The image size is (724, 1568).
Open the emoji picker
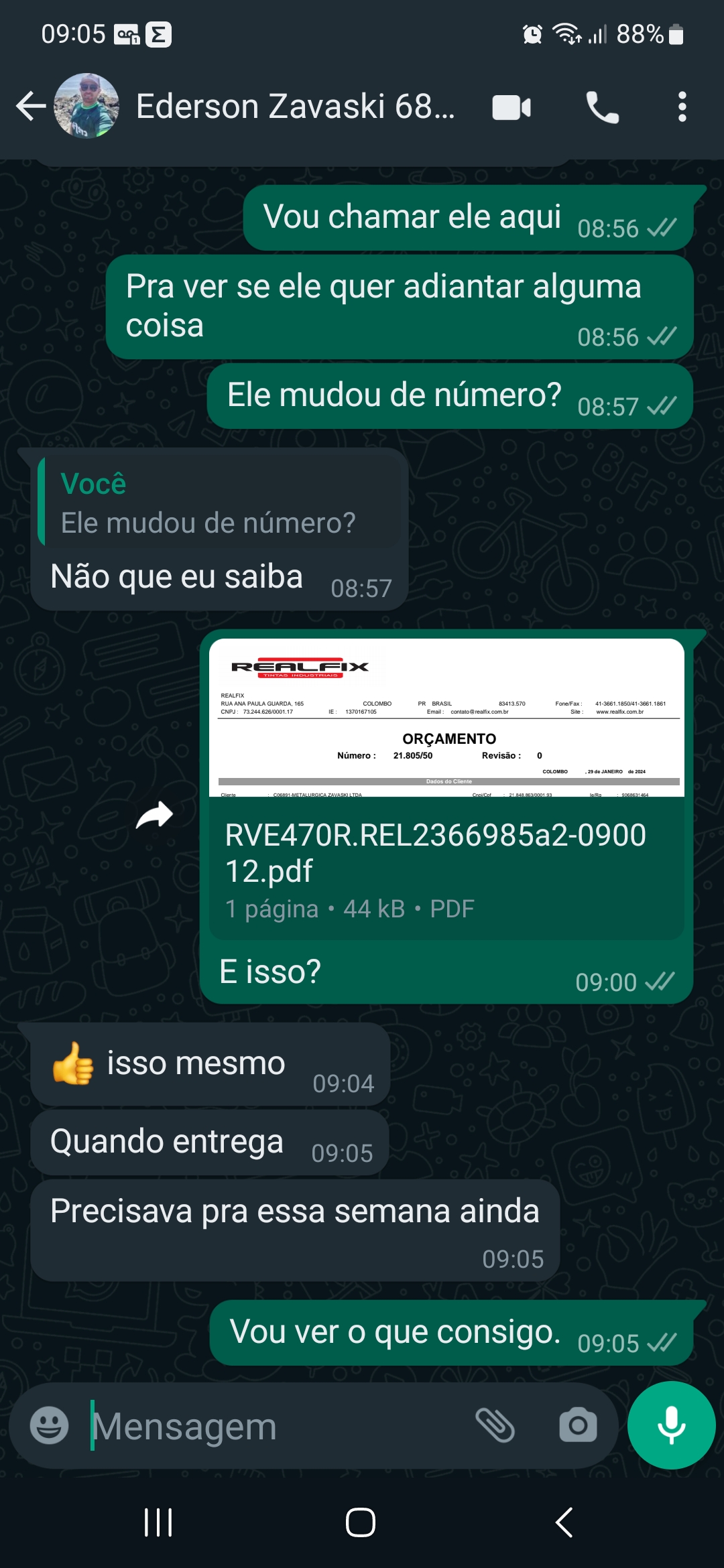[50, 1425]
